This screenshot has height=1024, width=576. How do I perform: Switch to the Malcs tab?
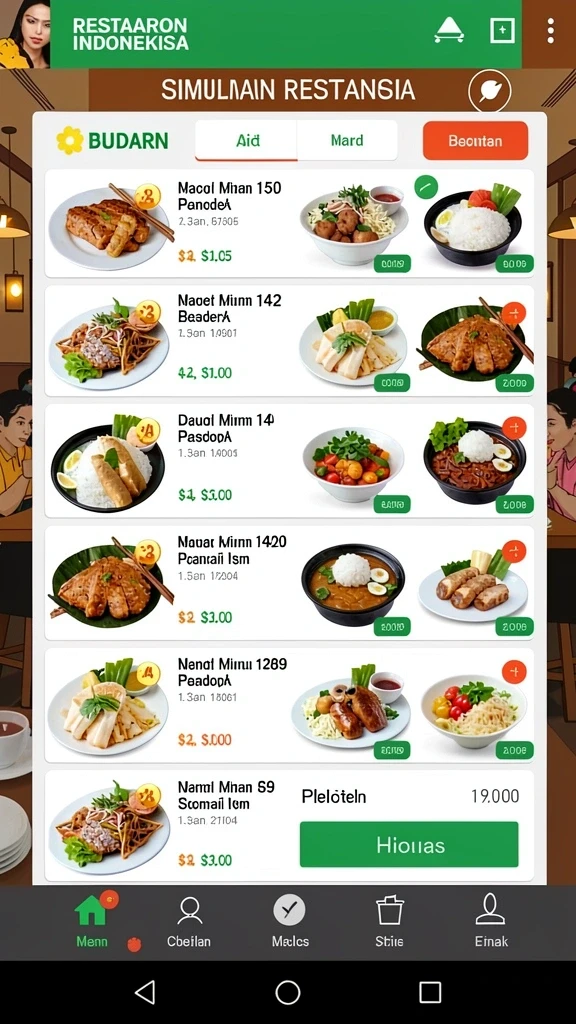(x=290, y=922)
